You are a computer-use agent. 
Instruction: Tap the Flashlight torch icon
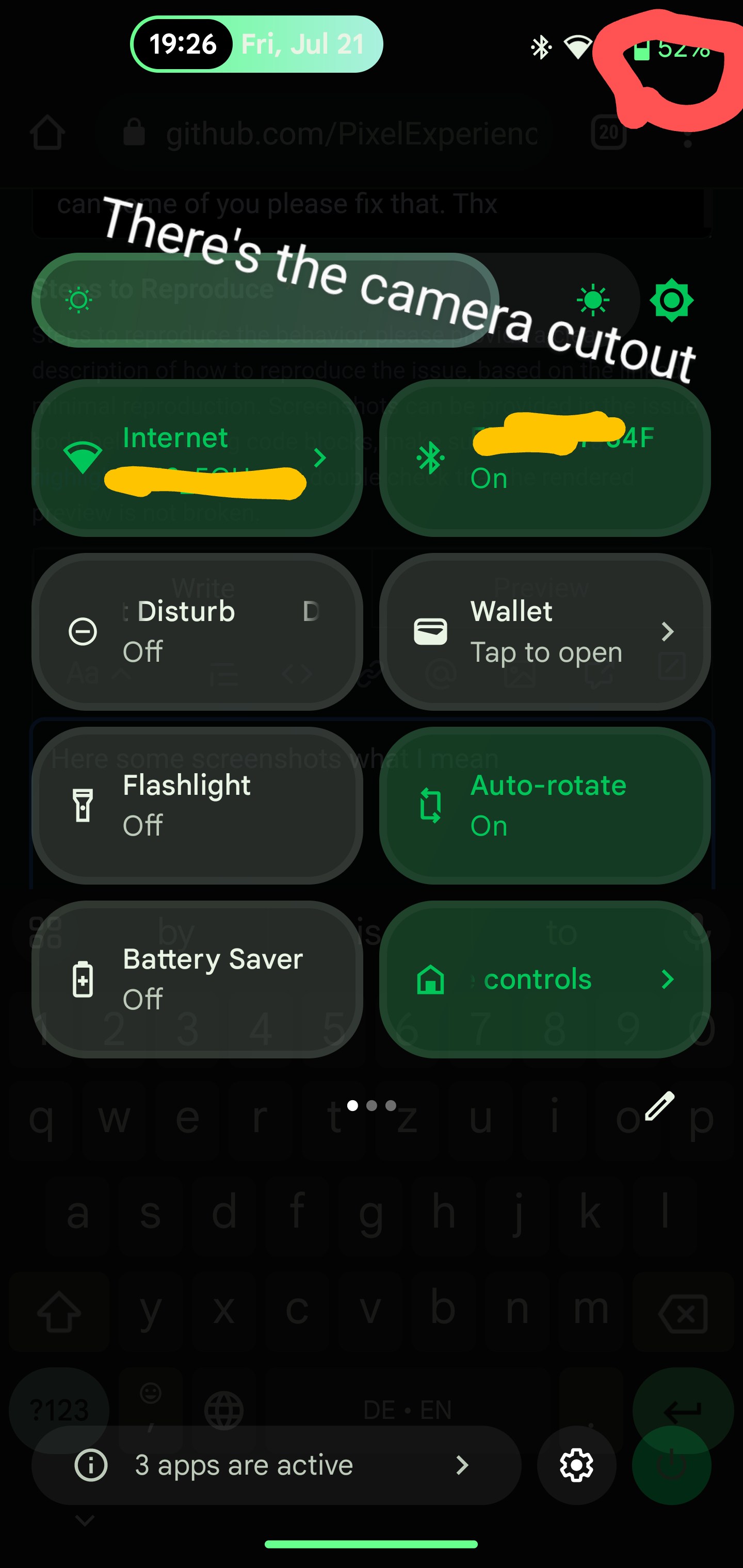[82, 805]
